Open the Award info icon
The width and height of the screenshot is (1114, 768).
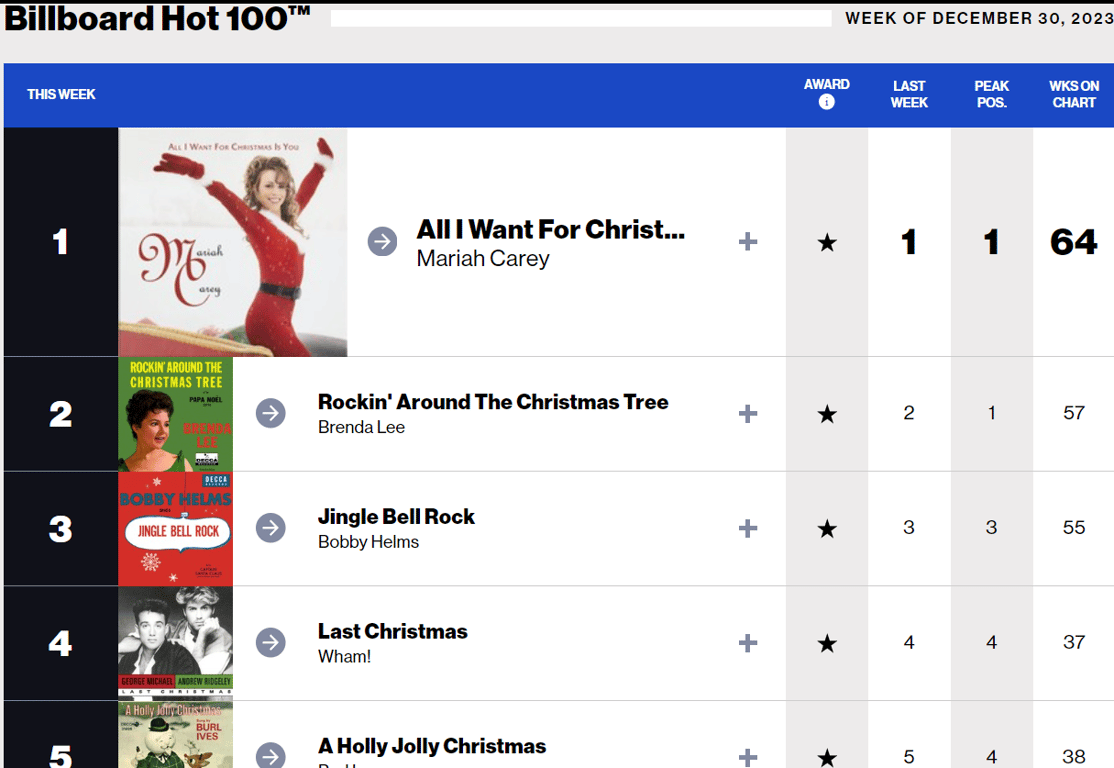(826, 102)
